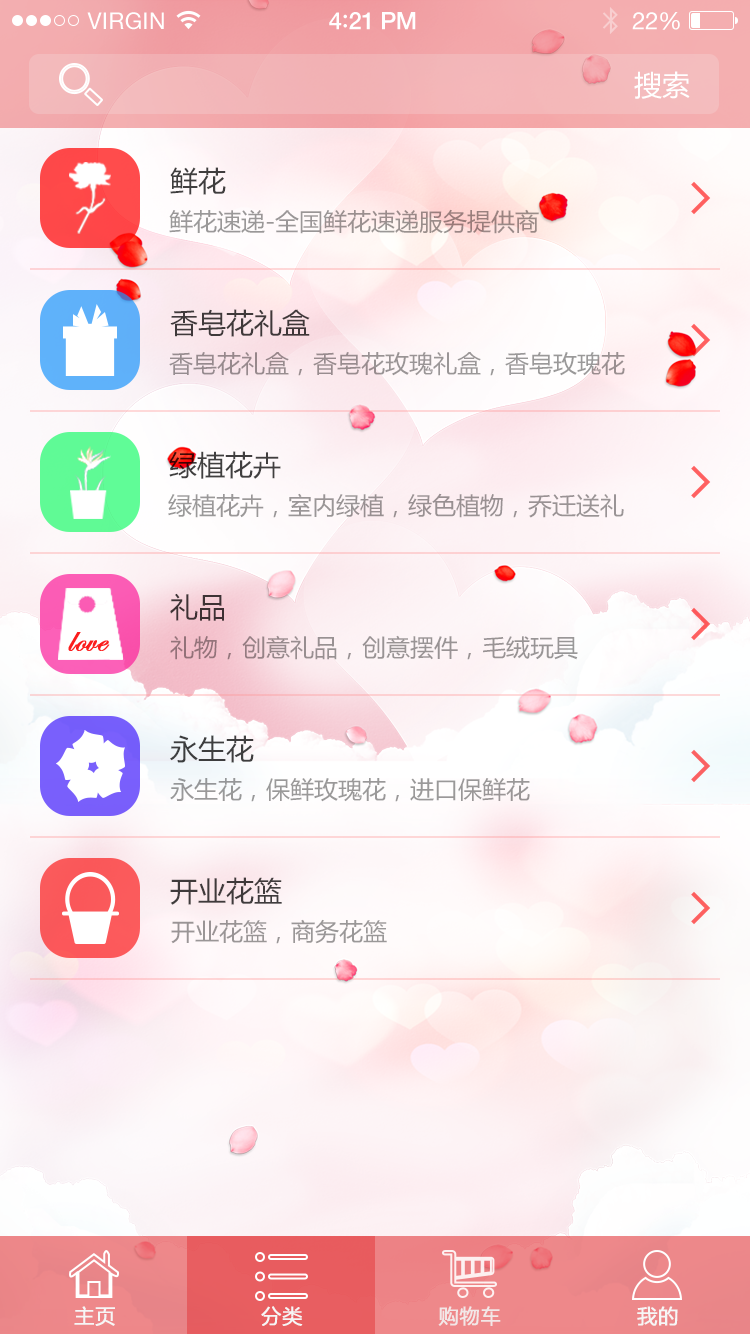This screenshot has width=750, height=1334.
Task: Open the 开业花篮 flower baskets category
Action: (375, 909)
